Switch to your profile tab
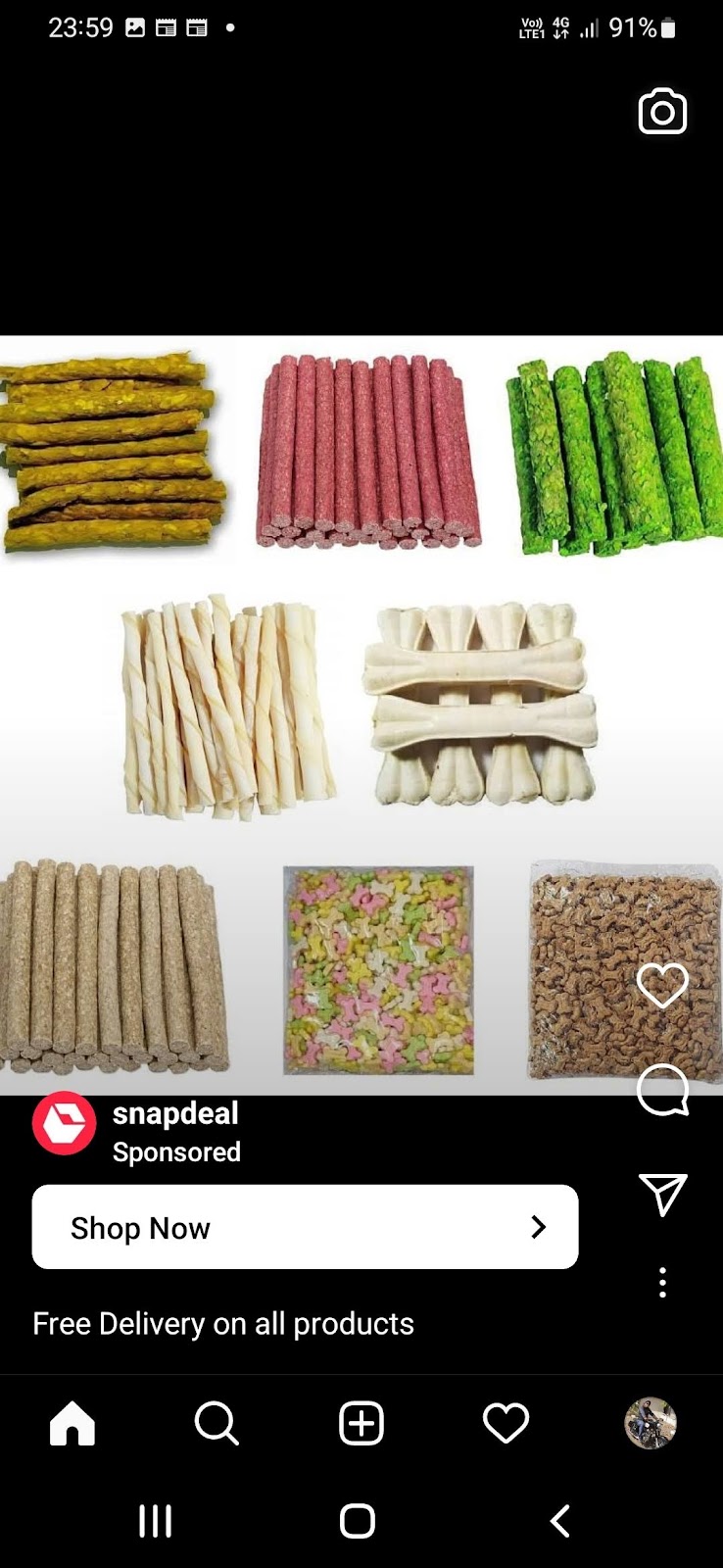The width and height of the screenshot is (723, 1568). (x=651, y=1423)
